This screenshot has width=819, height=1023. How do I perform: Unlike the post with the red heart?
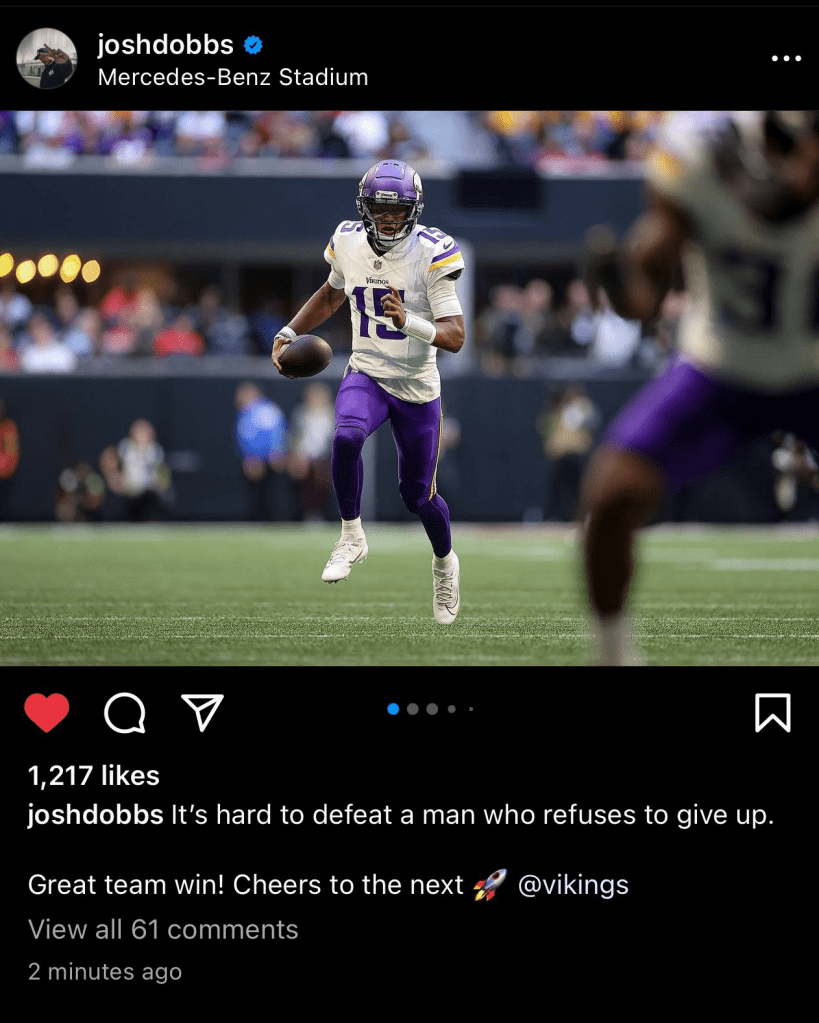click(x=46, y=712)
